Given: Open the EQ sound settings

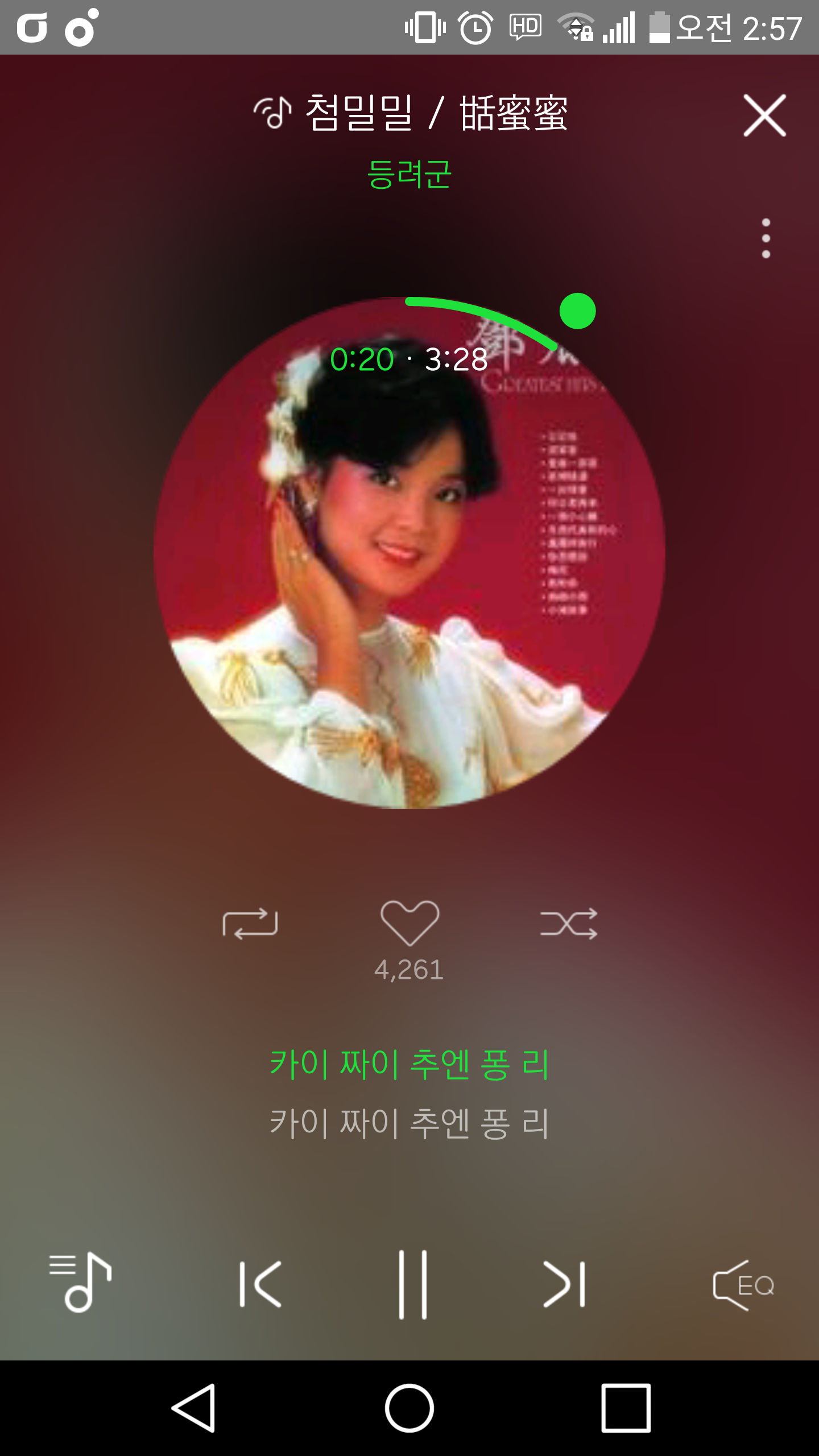Looking at the screenshot, I should tap(743, 1285).
